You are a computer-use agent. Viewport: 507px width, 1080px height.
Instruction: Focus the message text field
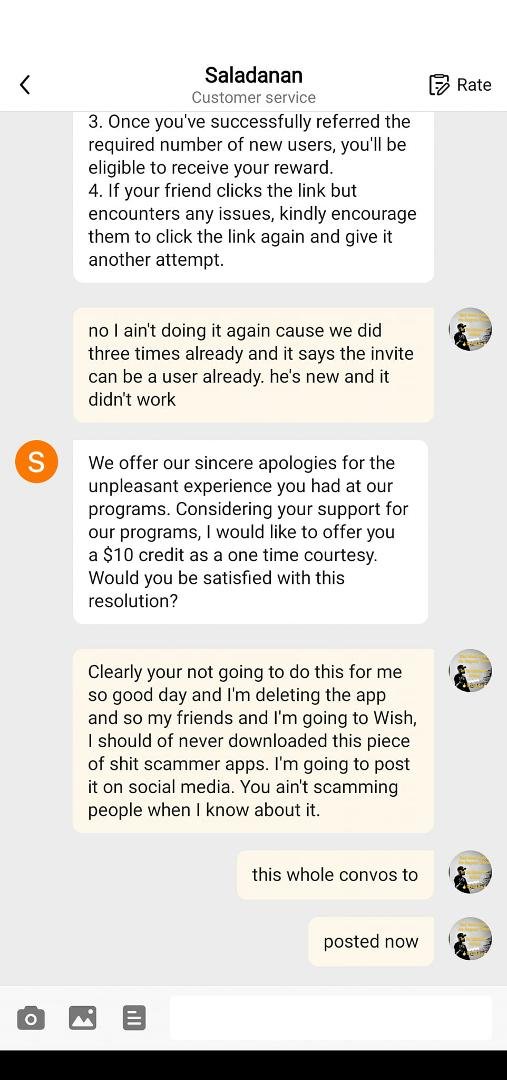(x=331, y=1017)
